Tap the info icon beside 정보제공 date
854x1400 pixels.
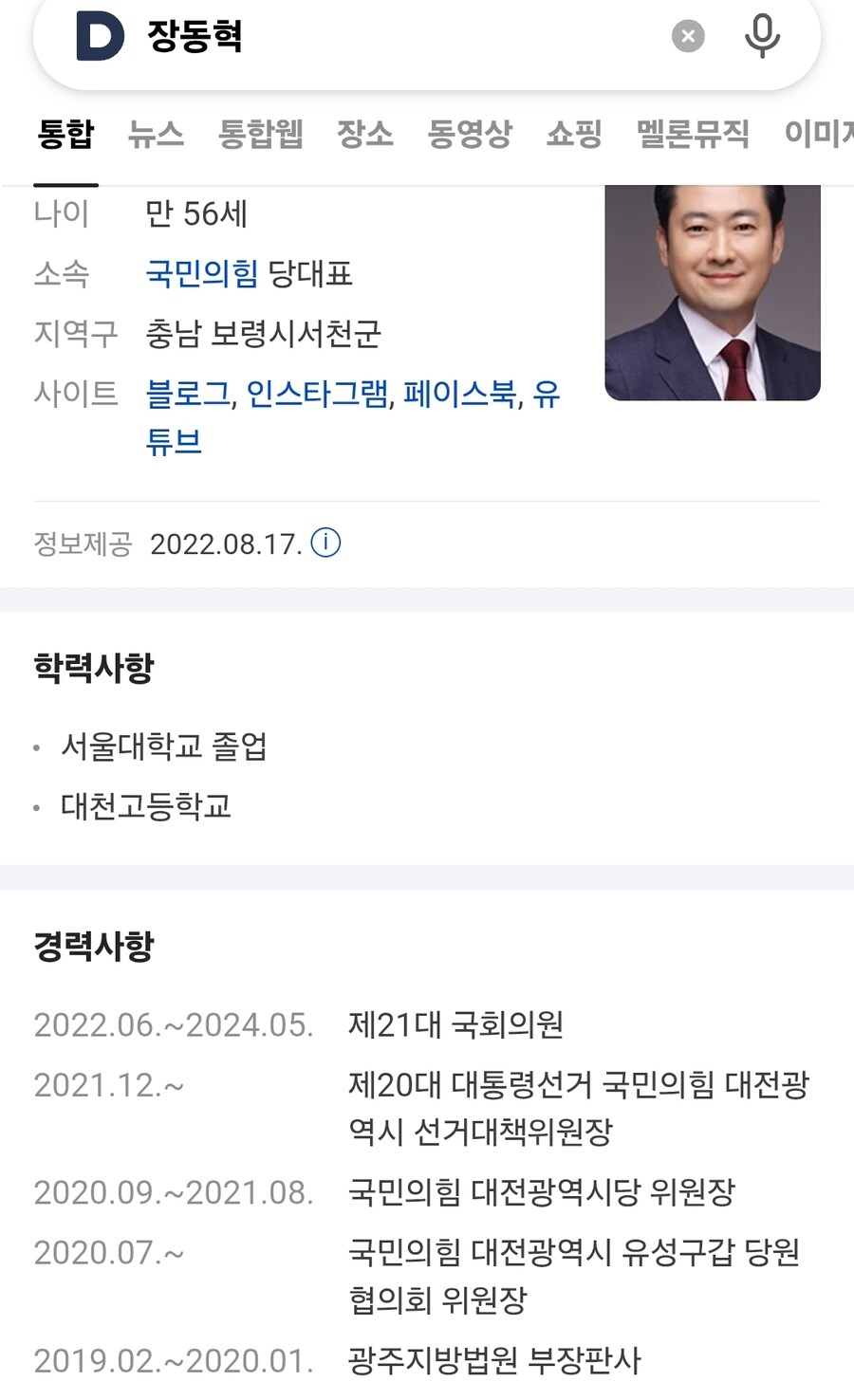325,543
